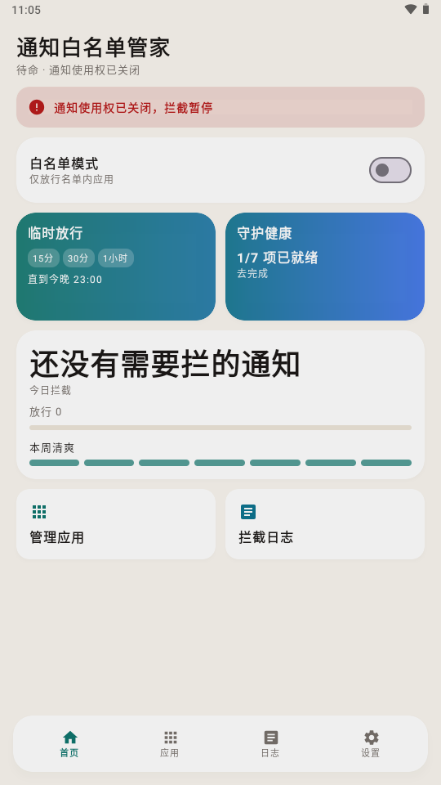Open the 管理应用 card

coord(116,524)
